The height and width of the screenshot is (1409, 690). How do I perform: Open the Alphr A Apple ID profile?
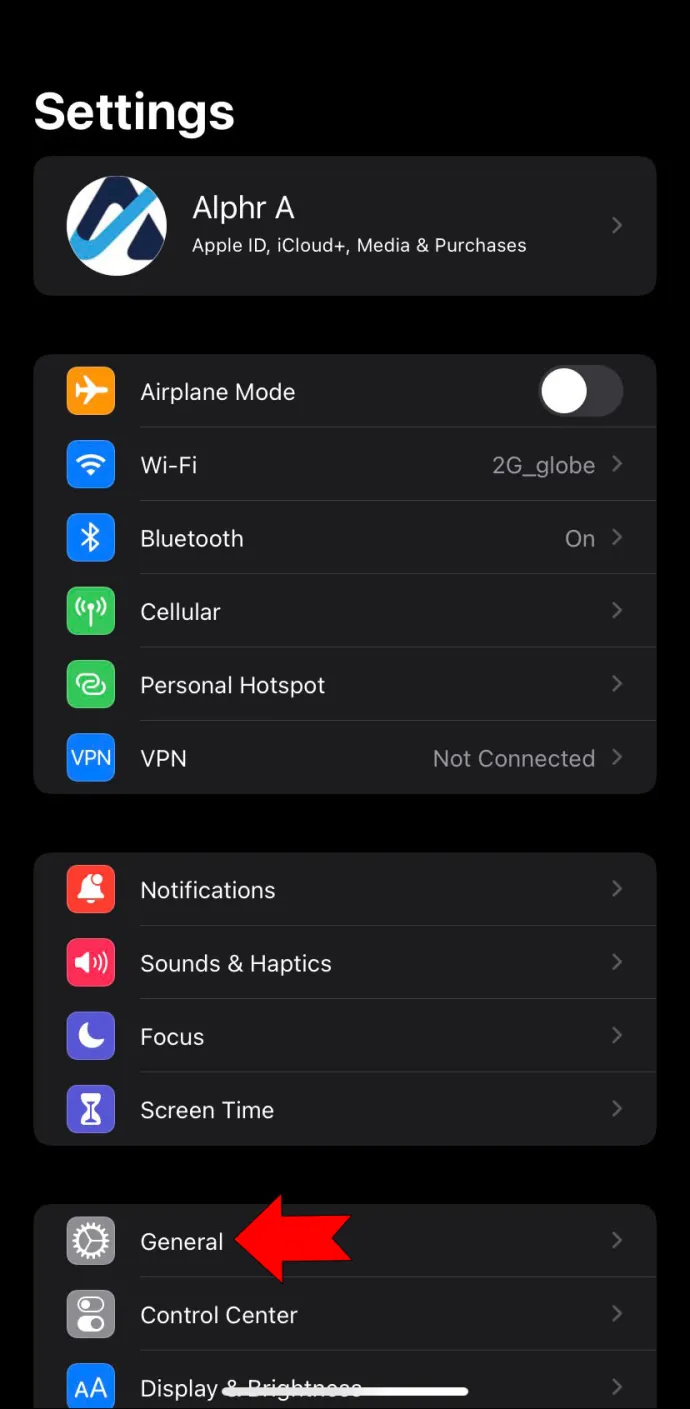pyautogui.click(x=345, y=226)
